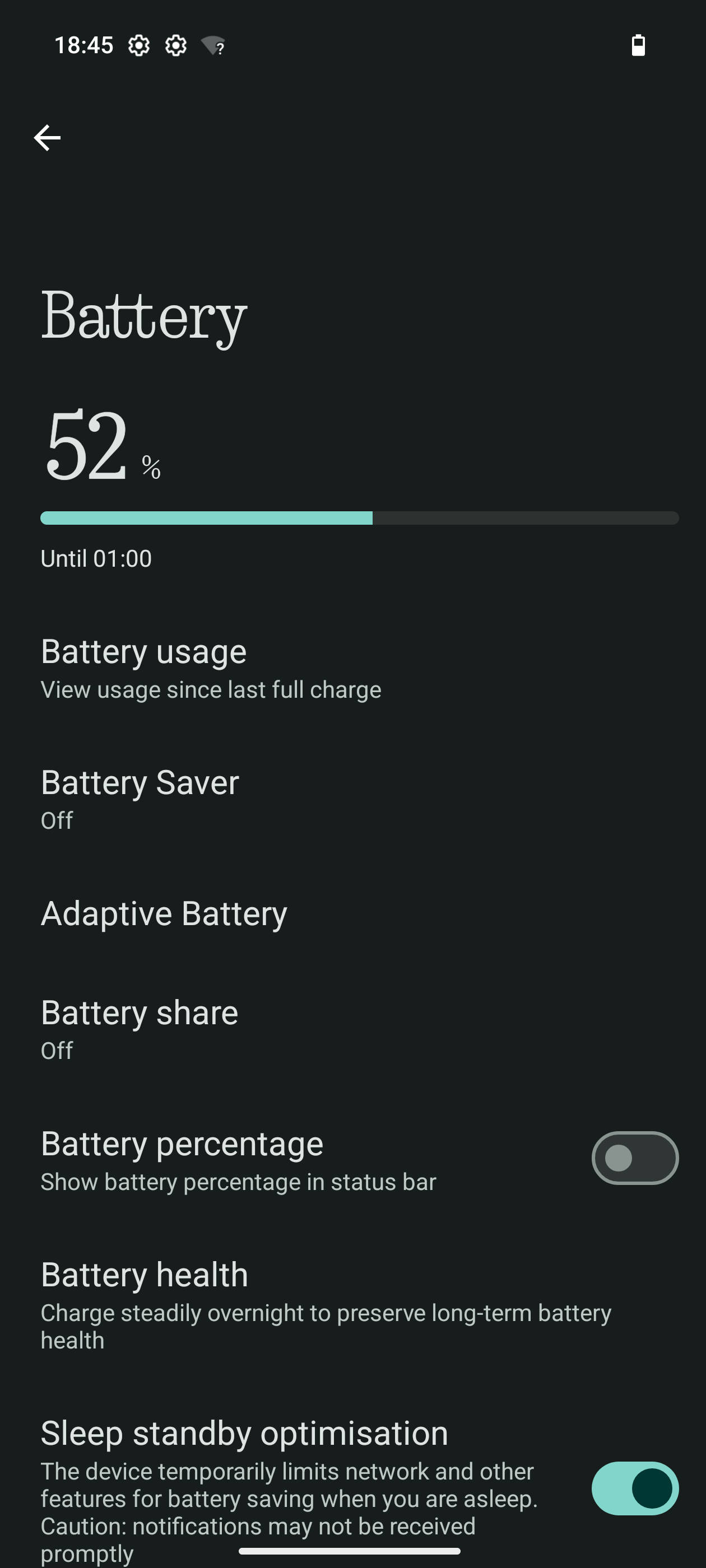Tap the 52% battery level heading
The height and width of the screenshot is (1568, 706).
[100, 449]
